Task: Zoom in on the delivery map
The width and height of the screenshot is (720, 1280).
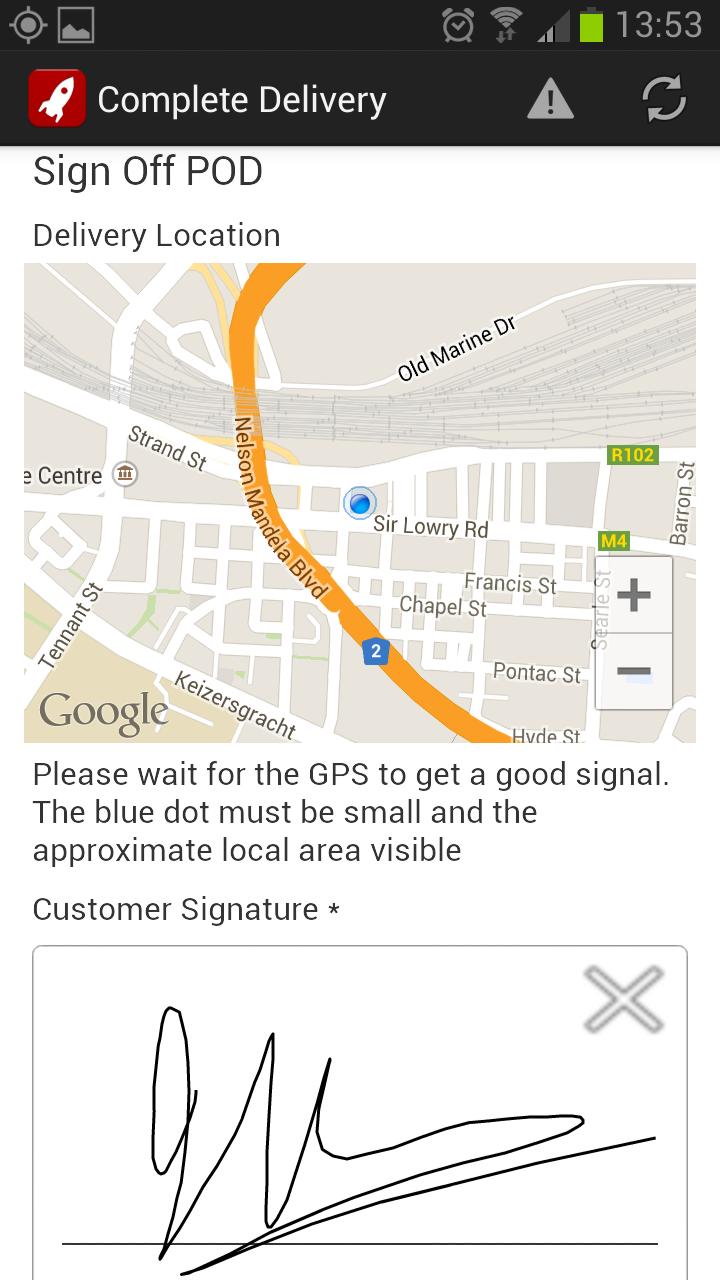Action: pos(634,596)
